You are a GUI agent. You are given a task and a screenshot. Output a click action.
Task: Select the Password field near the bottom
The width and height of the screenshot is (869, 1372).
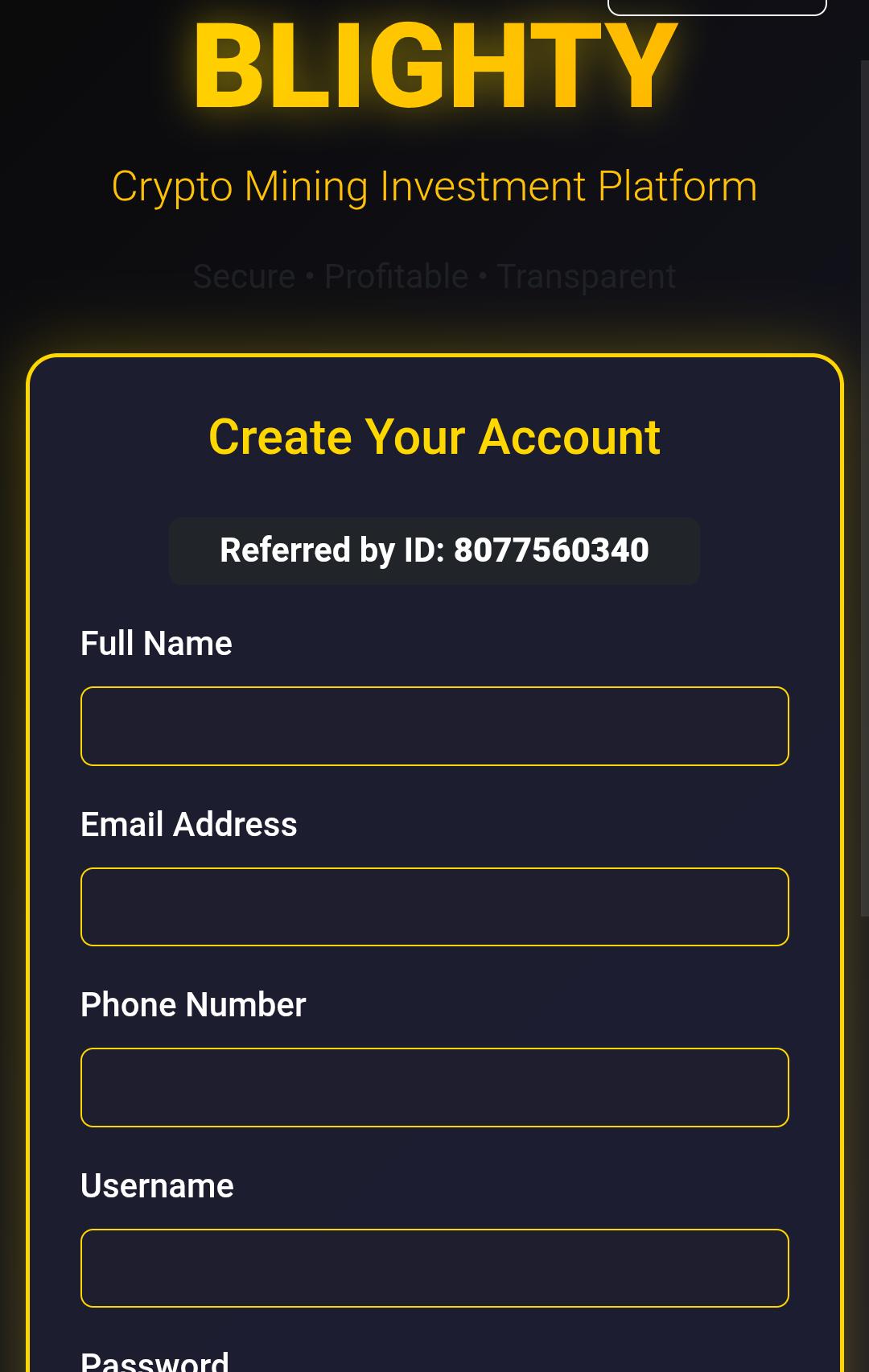pyautogui.click(x=154, y=1358)
